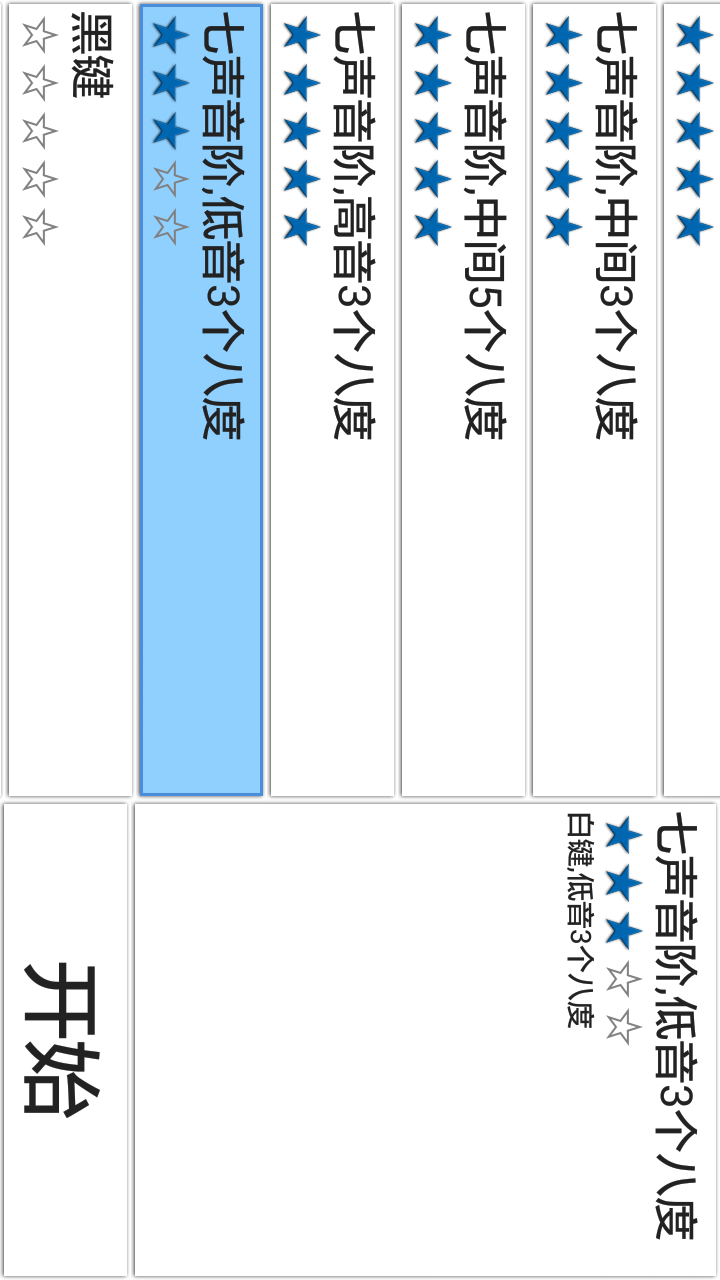The width and height of the screenshot is (720, 1280).
Task: Choose 七声音阶,高音3个八度
Action: (332, 400)
